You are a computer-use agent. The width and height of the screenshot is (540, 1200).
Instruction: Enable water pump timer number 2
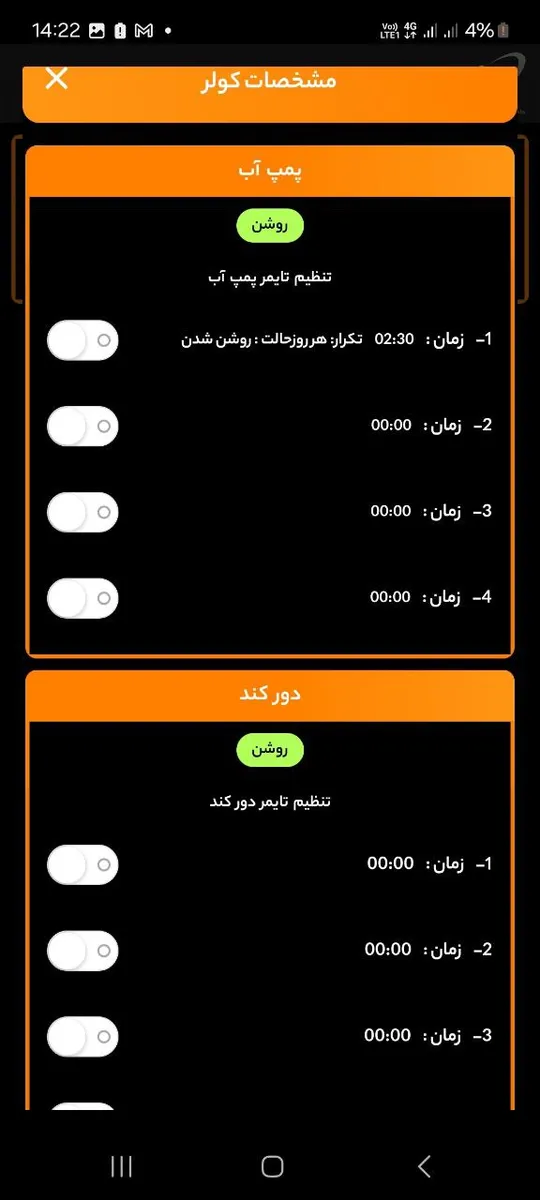(83, 426)
